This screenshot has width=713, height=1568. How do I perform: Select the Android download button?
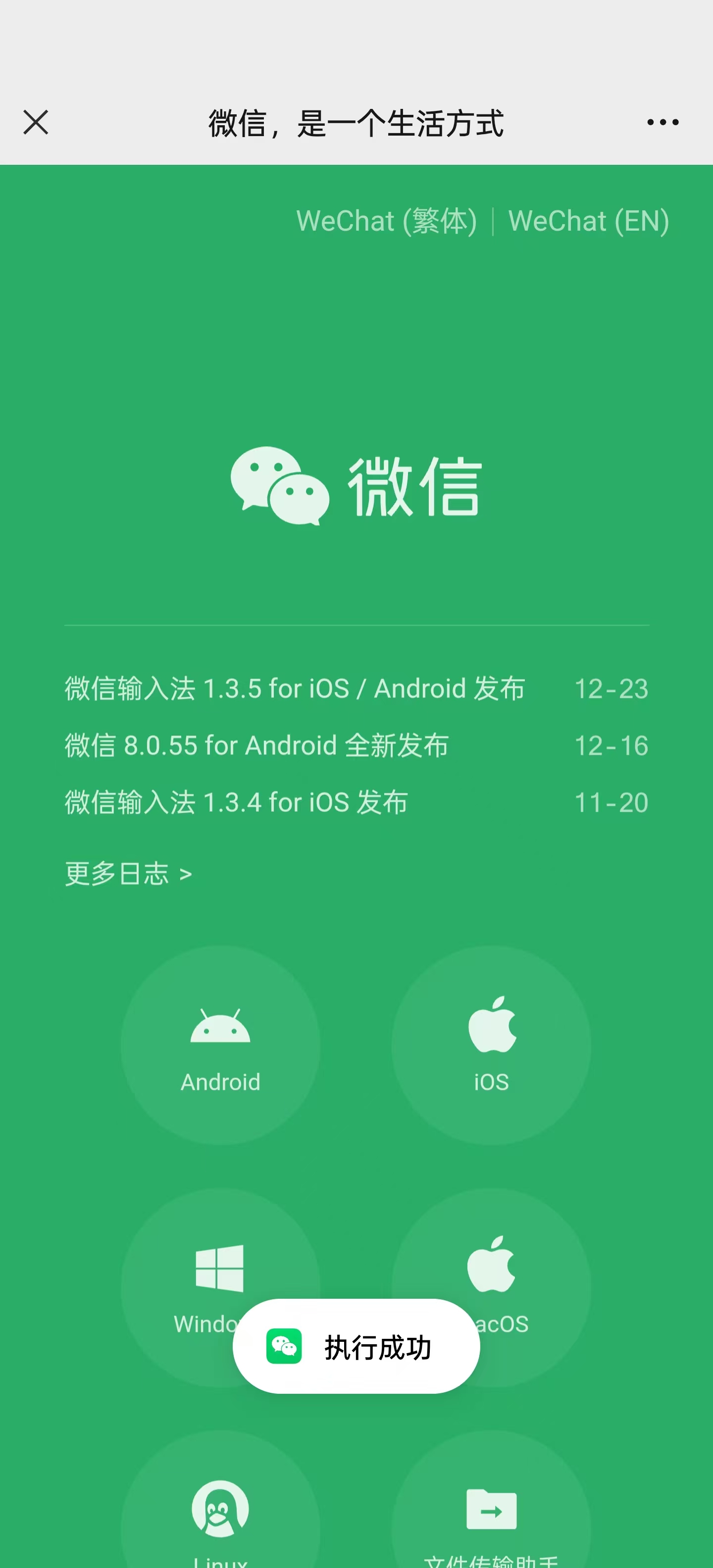click(x=220, y=1044)
